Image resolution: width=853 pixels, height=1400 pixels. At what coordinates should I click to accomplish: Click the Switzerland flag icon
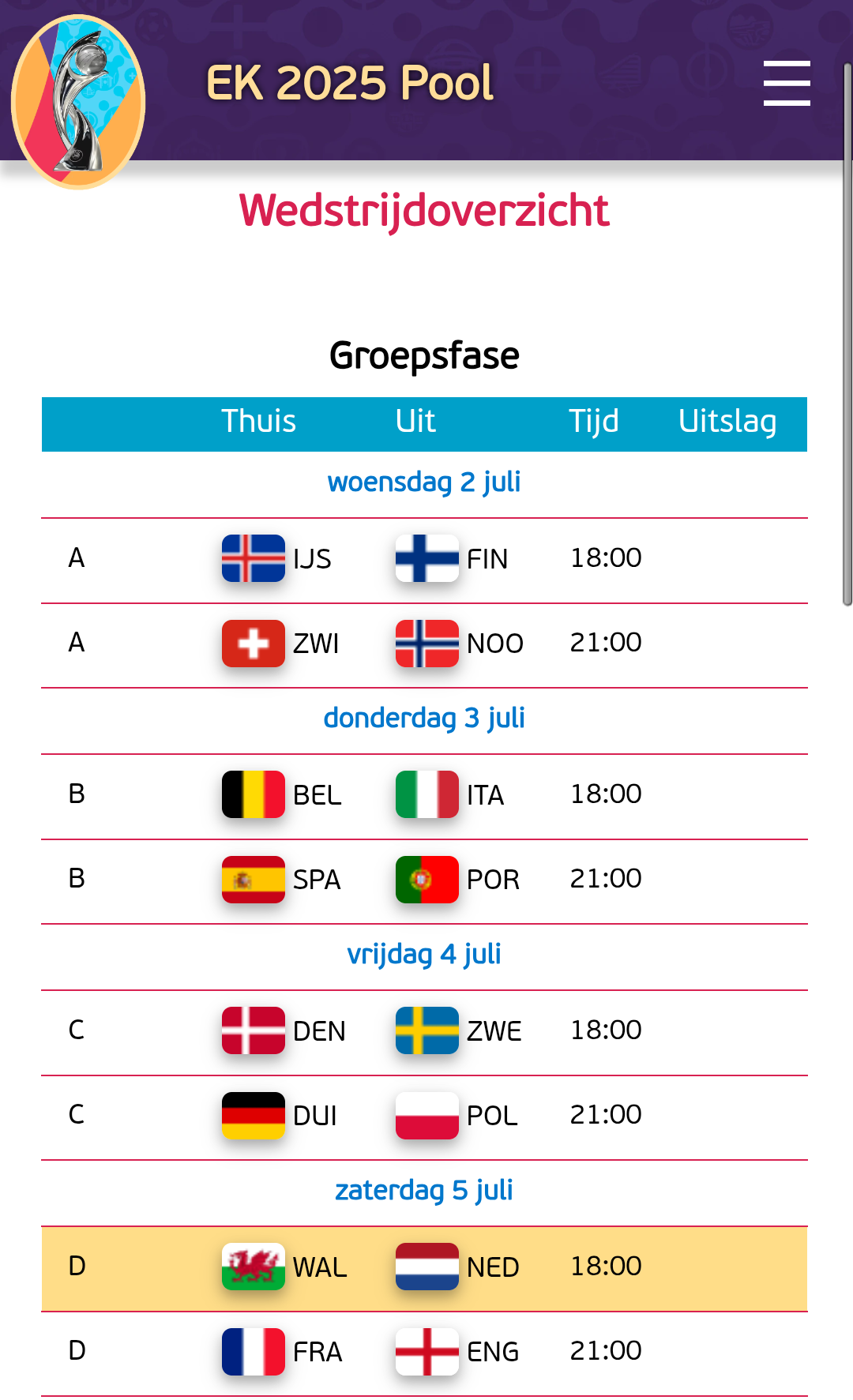253,644
